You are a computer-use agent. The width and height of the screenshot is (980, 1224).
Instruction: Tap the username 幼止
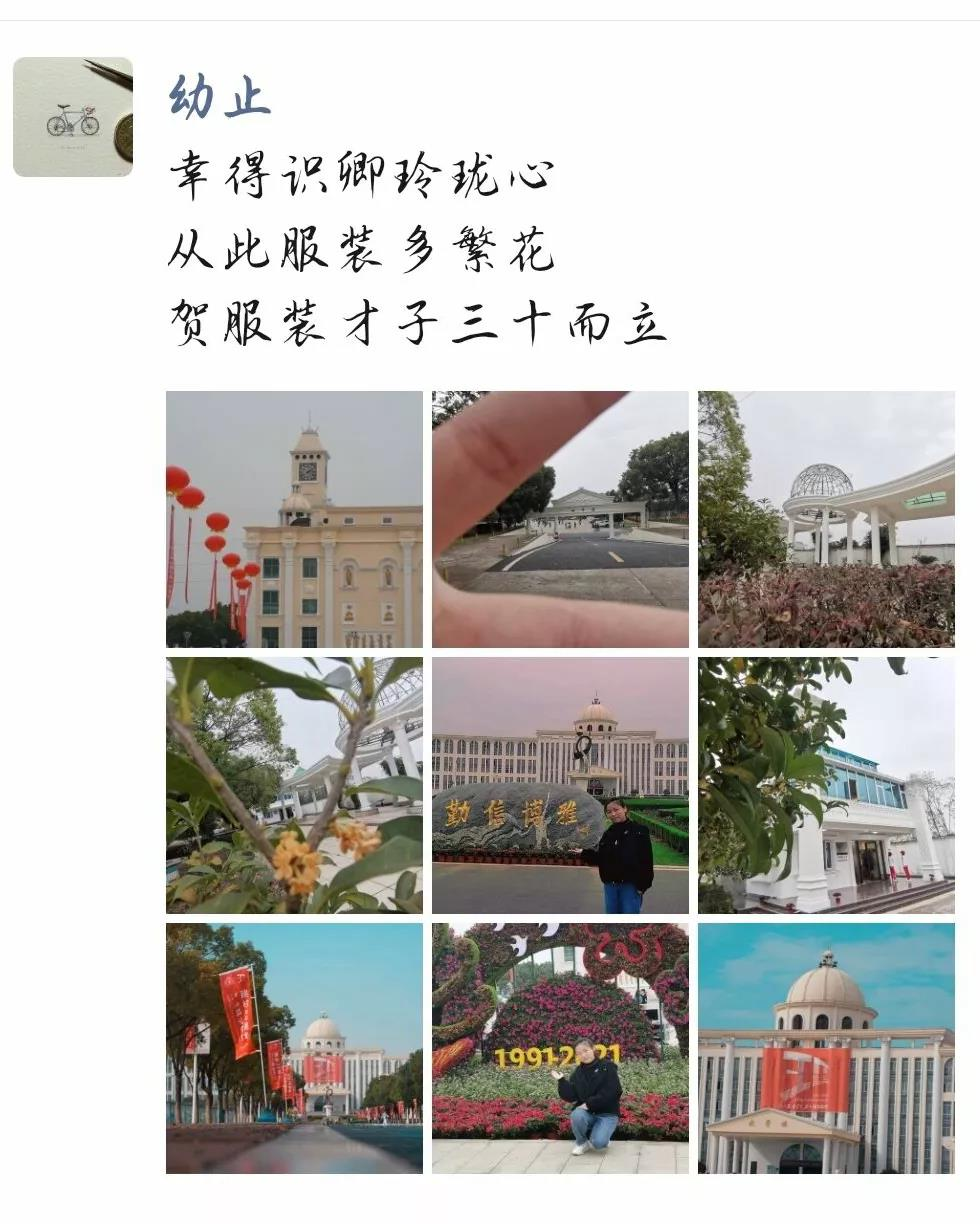[219, 98]
